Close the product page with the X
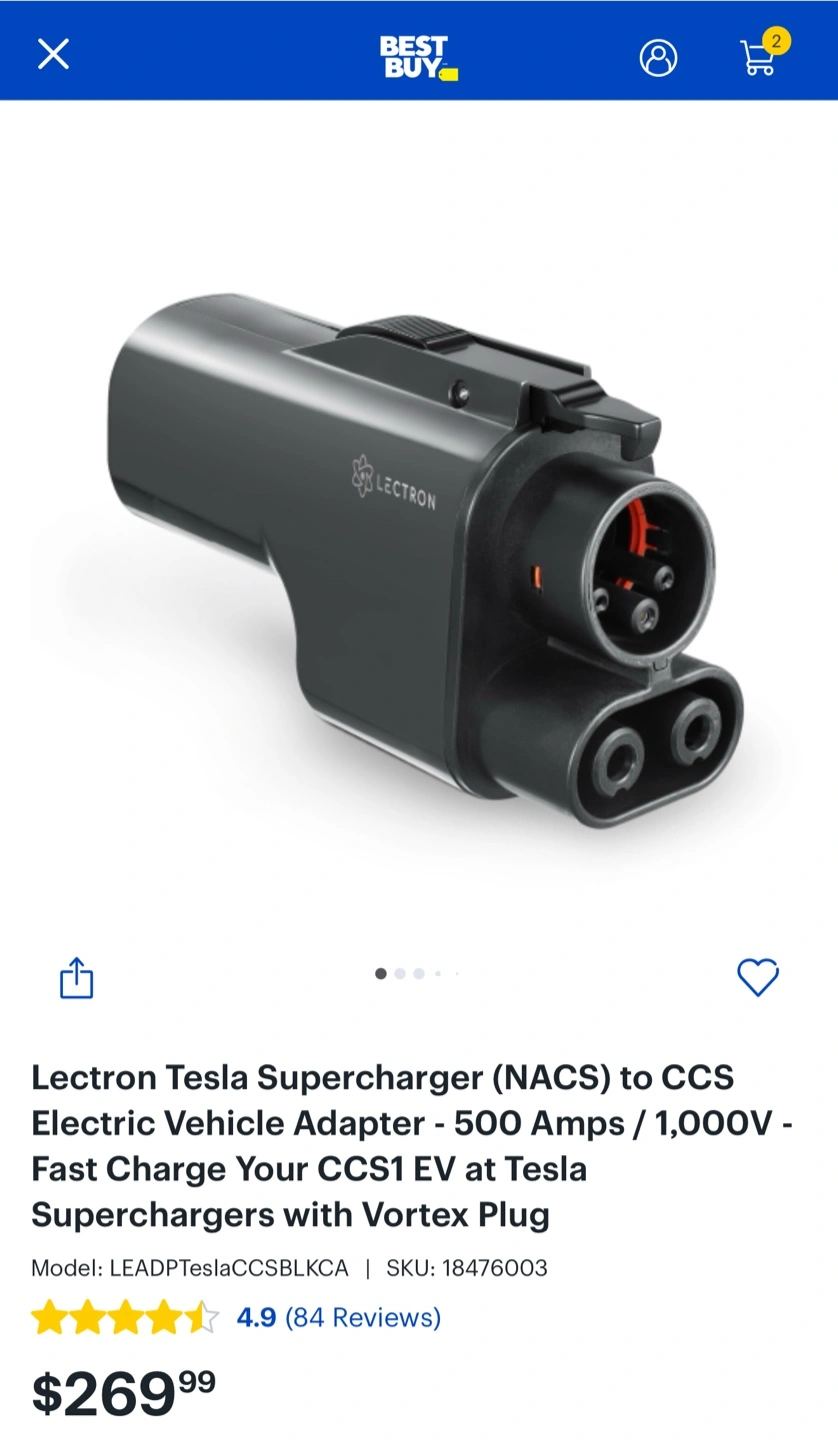This screenshot has height=1440, width=838. pyautogui.click(x=53, y=54)
